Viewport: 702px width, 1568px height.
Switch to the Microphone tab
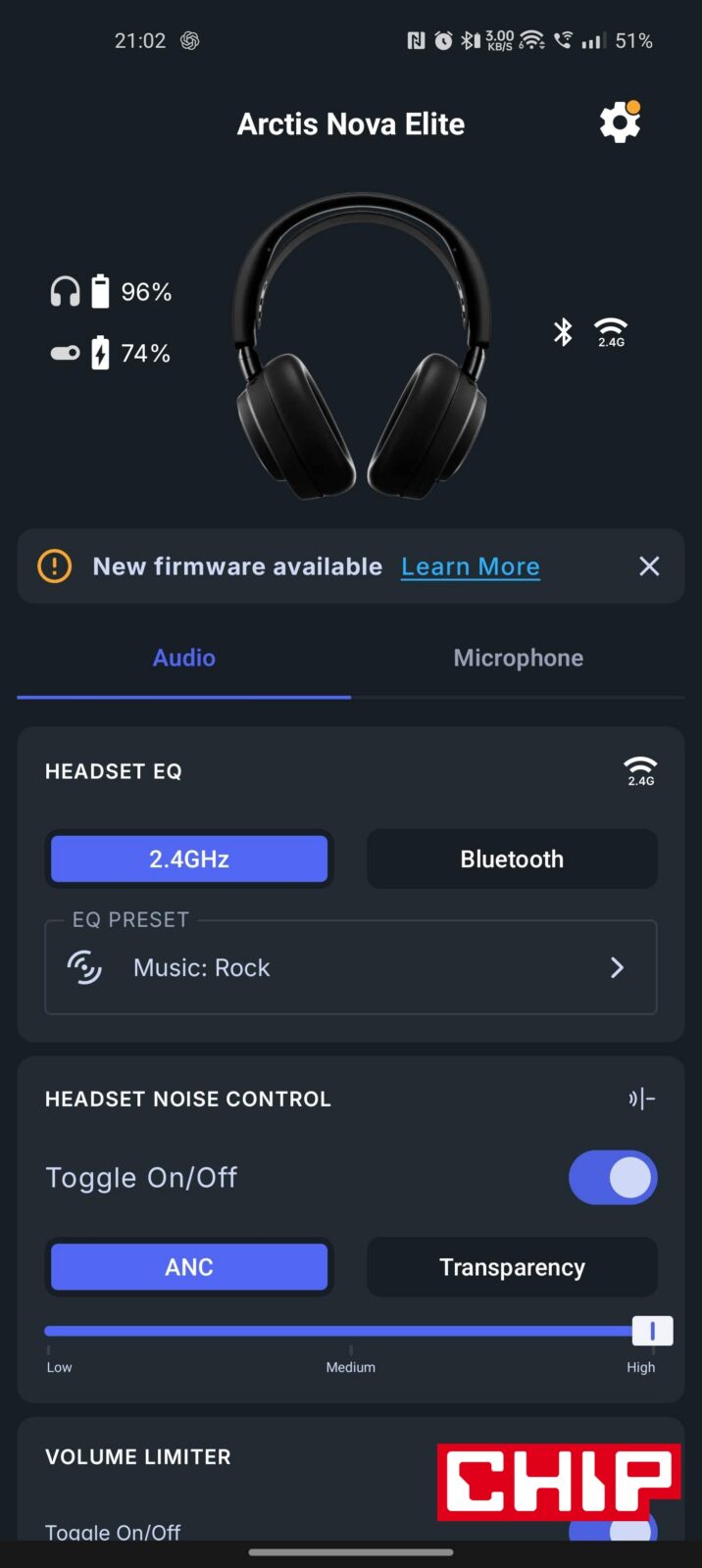coord(518,658)
